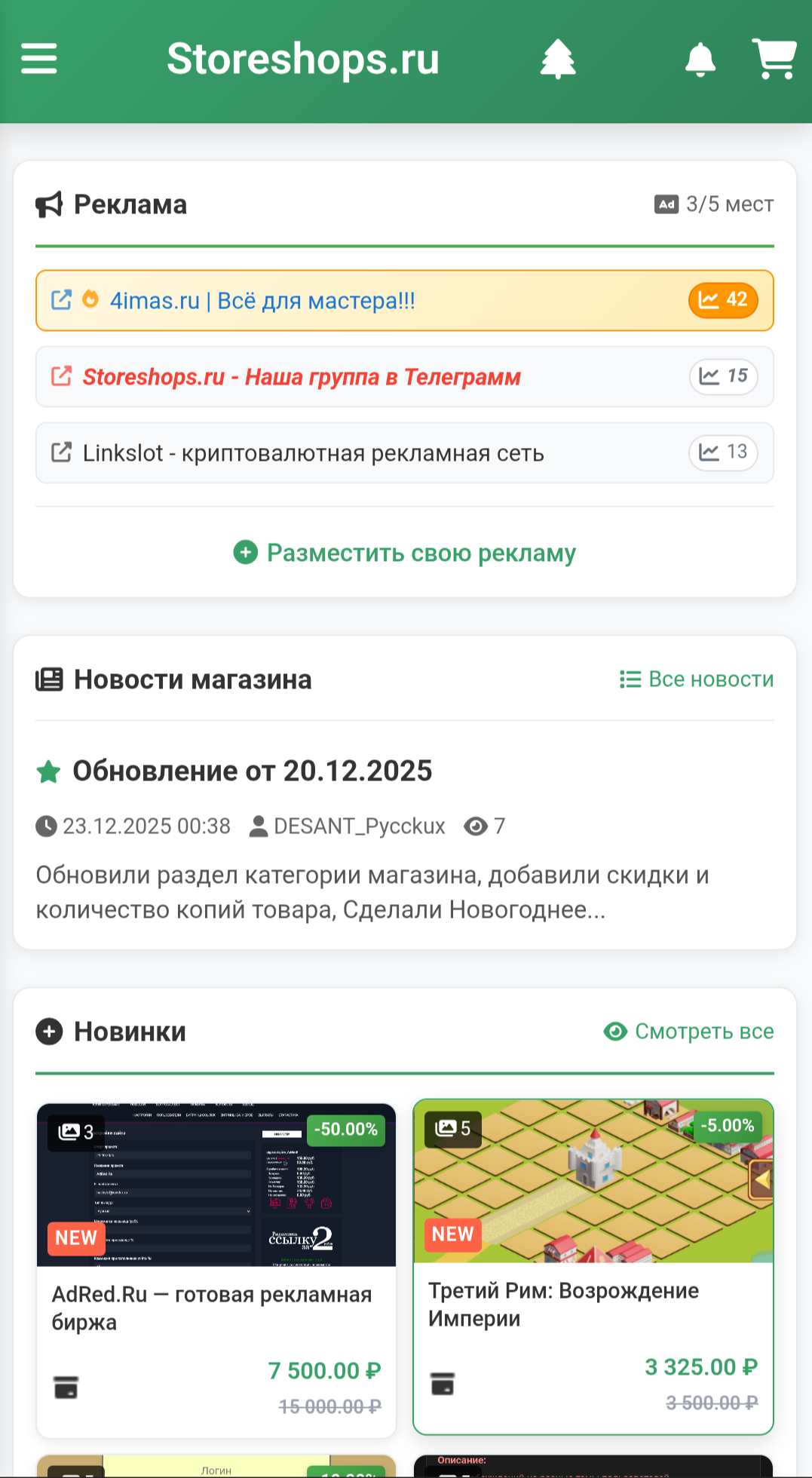The image size is (812, 1478).
Task: Tap Смотреть все in Новинки
Action: click(x=689, y=1032)
